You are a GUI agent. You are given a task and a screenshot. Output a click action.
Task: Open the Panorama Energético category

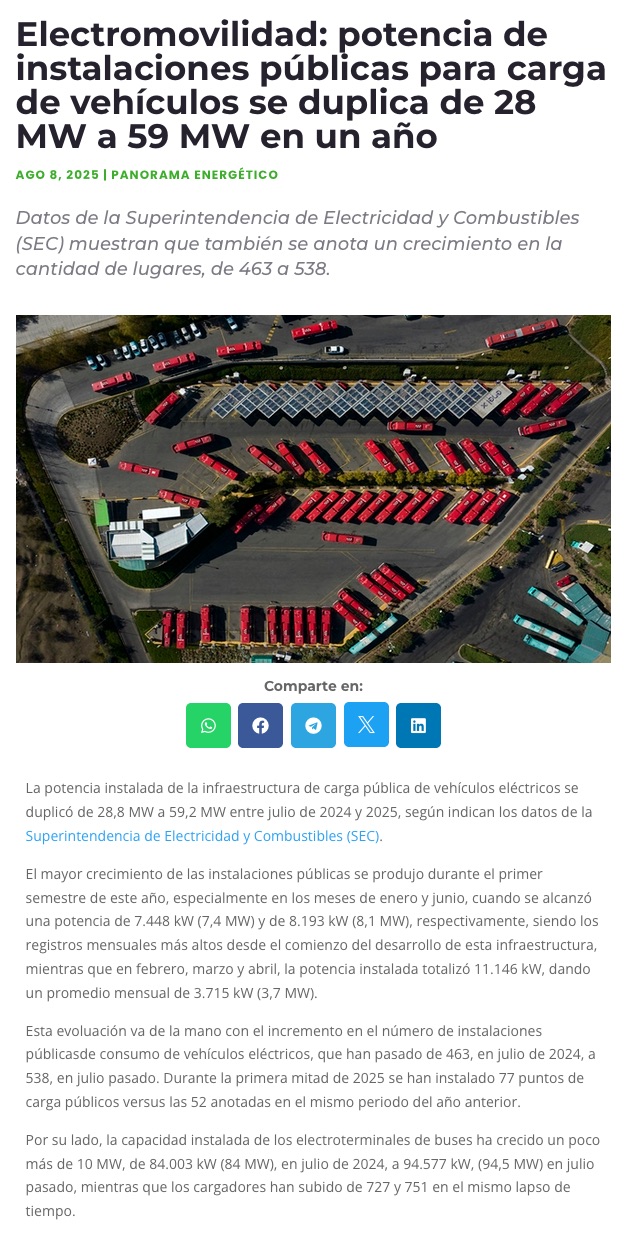tap(194, 175)
